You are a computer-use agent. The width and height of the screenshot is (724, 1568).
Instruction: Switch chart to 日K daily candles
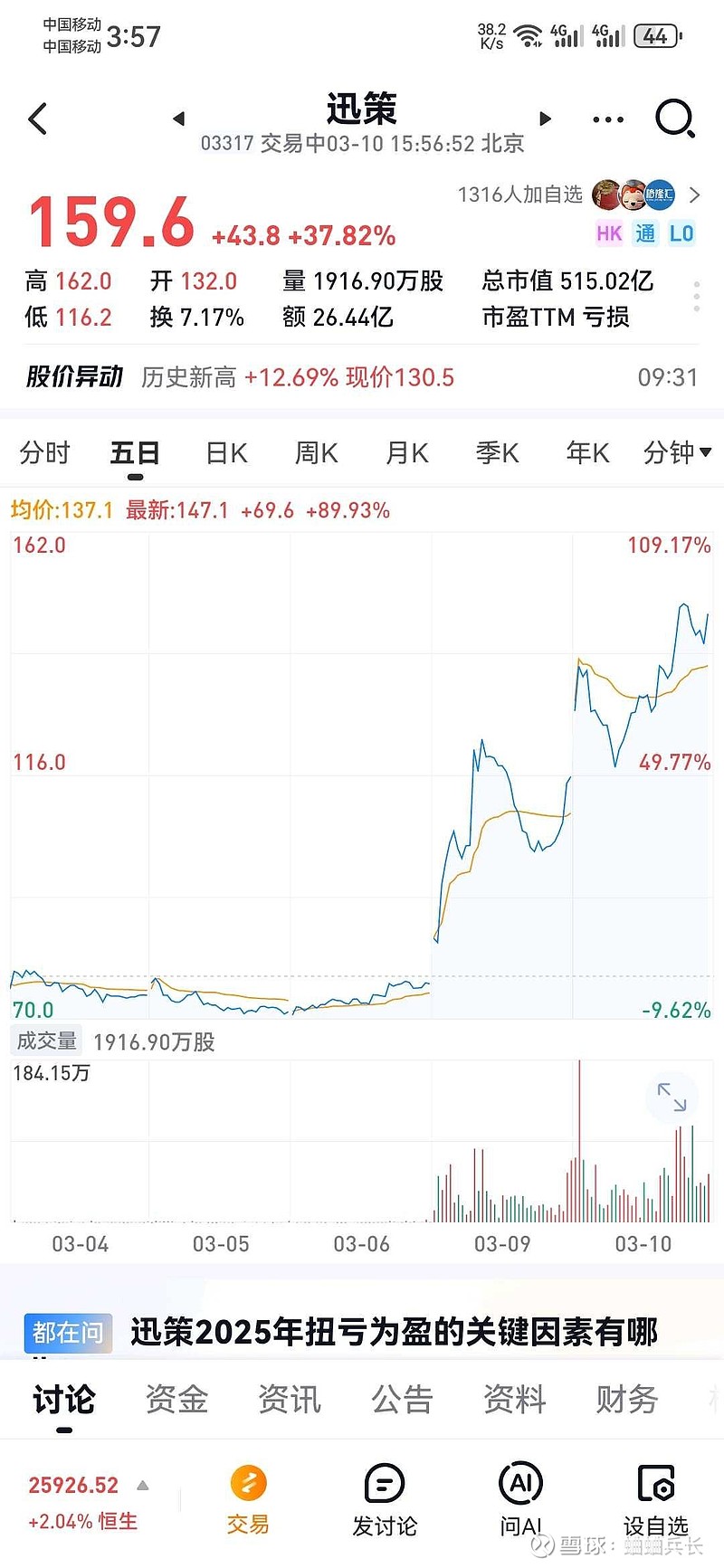[224, 452]
